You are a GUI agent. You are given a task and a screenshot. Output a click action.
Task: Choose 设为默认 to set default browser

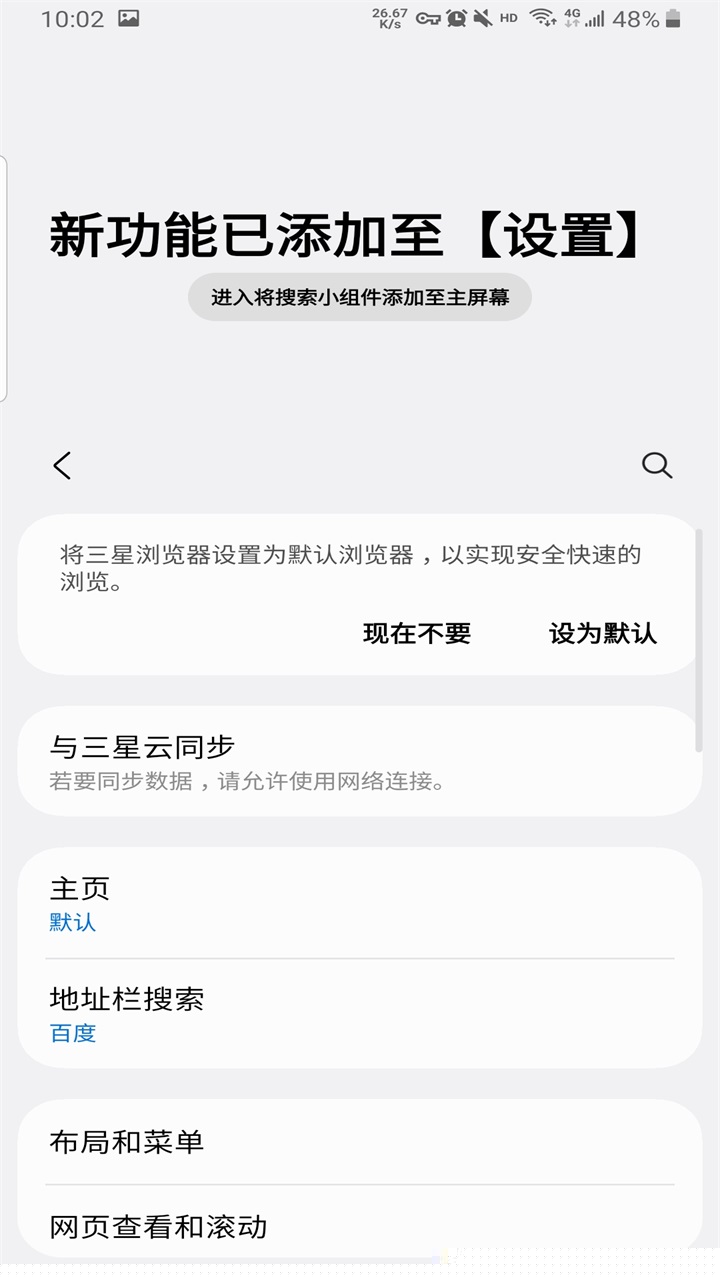coord(603,633)
